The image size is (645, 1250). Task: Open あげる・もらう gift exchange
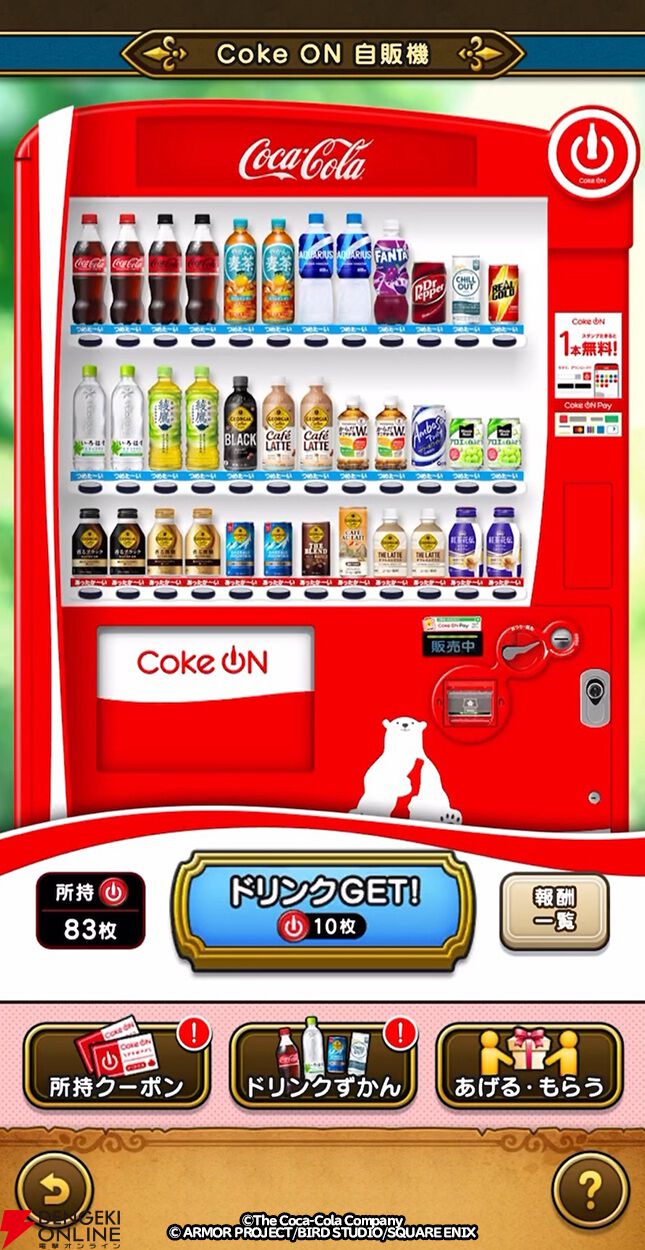click(x=529, y=1067)
